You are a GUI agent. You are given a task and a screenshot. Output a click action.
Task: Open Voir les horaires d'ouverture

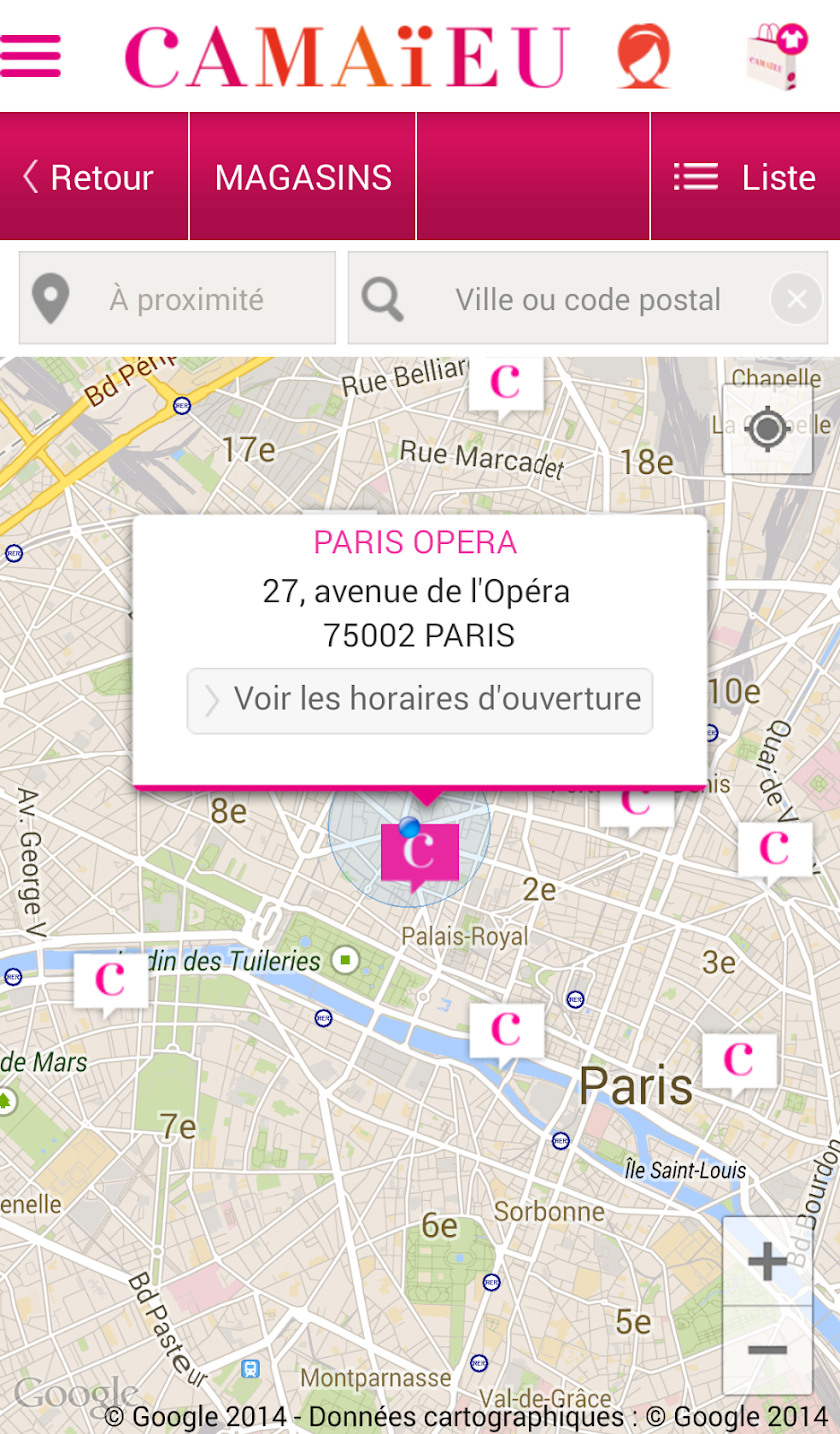point(420,700)
